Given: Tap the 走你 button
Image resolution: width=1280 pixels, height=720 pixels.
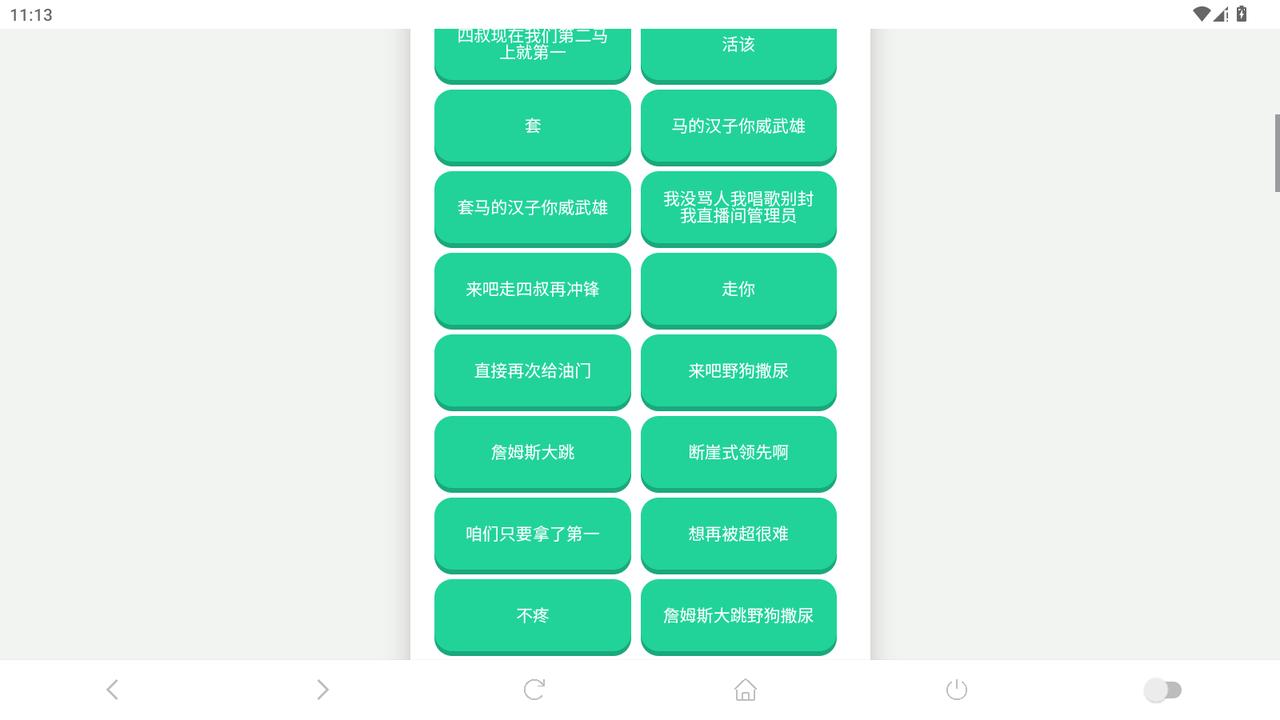Looking at the screenshot, I should pos(738,289).
